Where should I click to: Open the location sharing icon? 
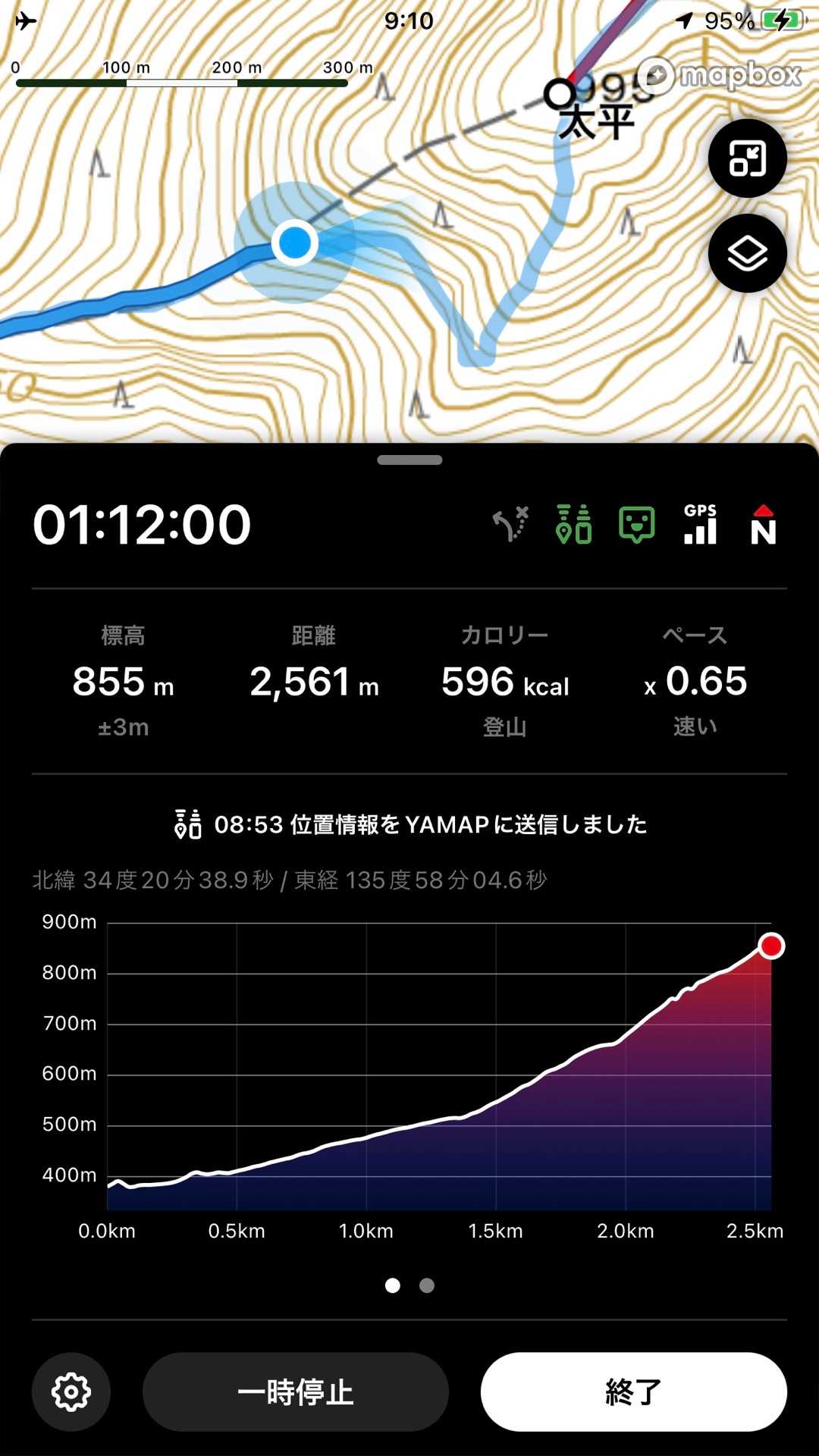574,524
